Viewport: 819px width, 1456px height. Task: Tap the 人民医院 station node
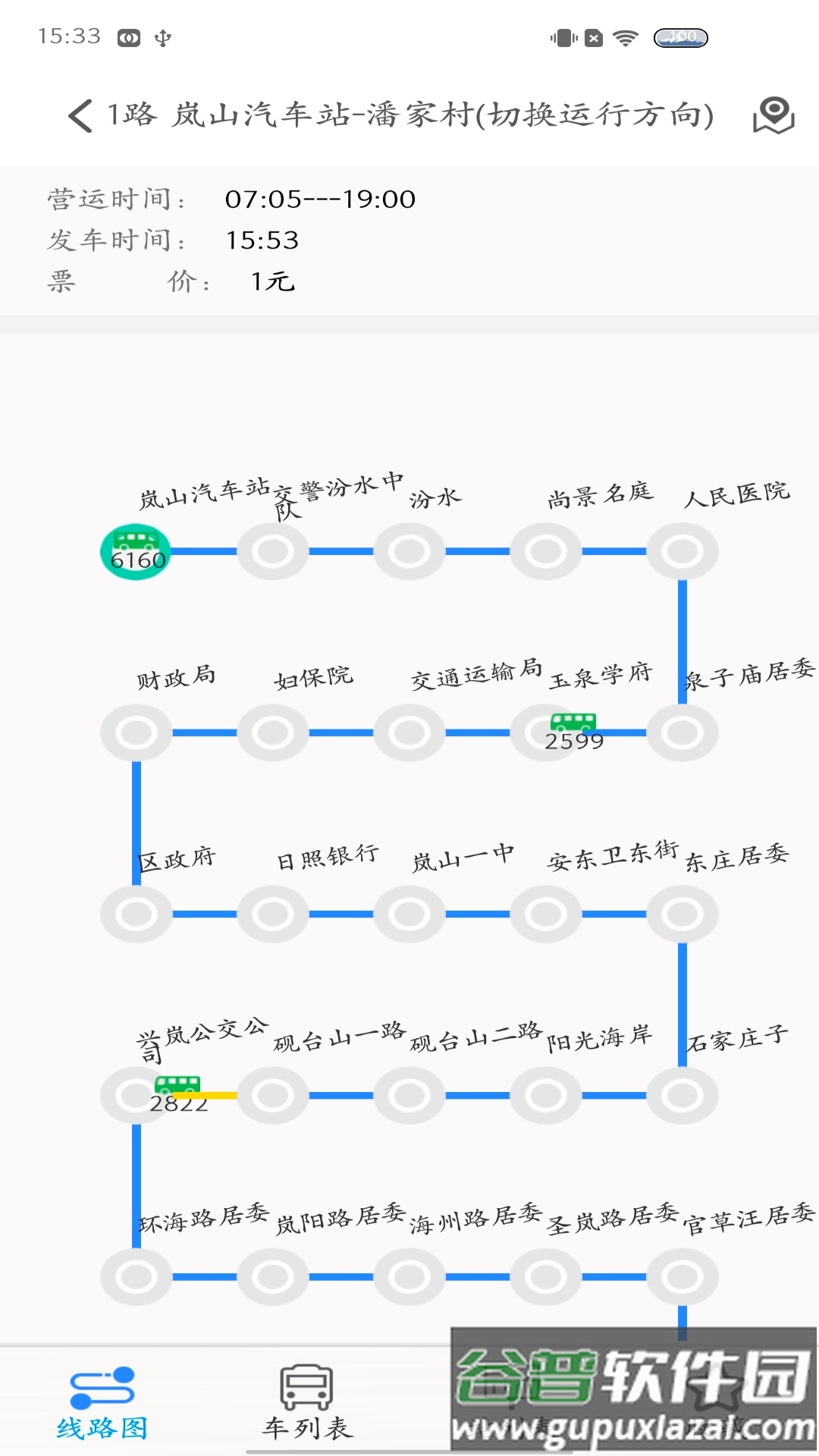click(x=683, y=551)
